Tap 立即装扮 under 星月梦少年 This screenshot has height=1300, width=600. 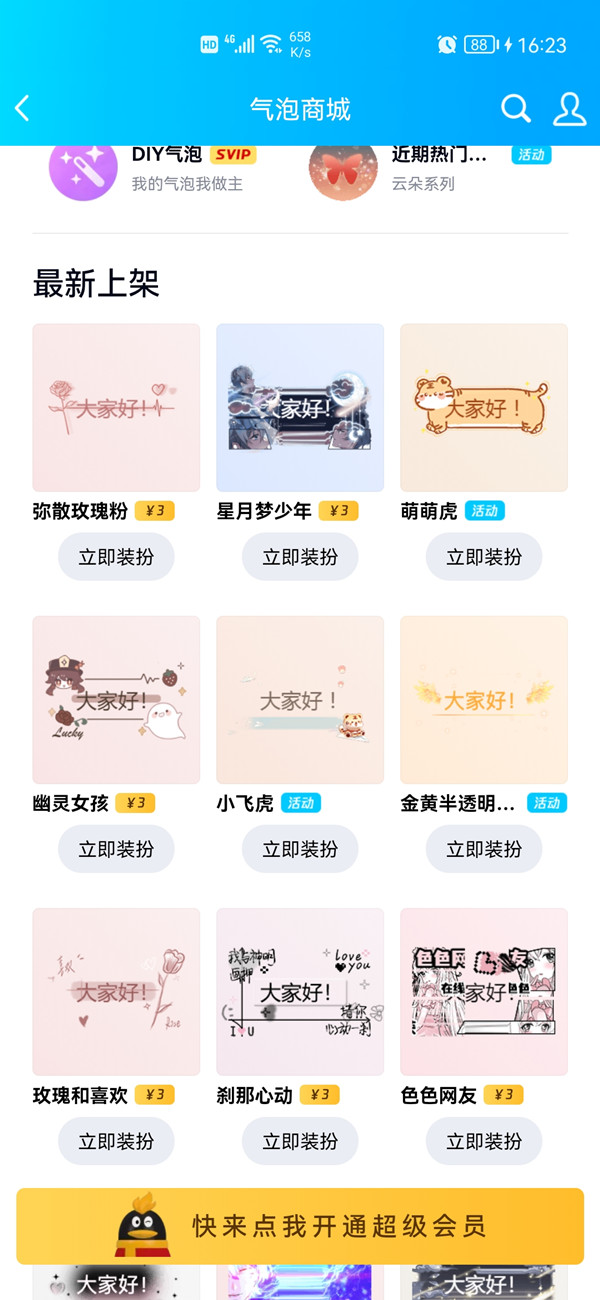point(300,557)
